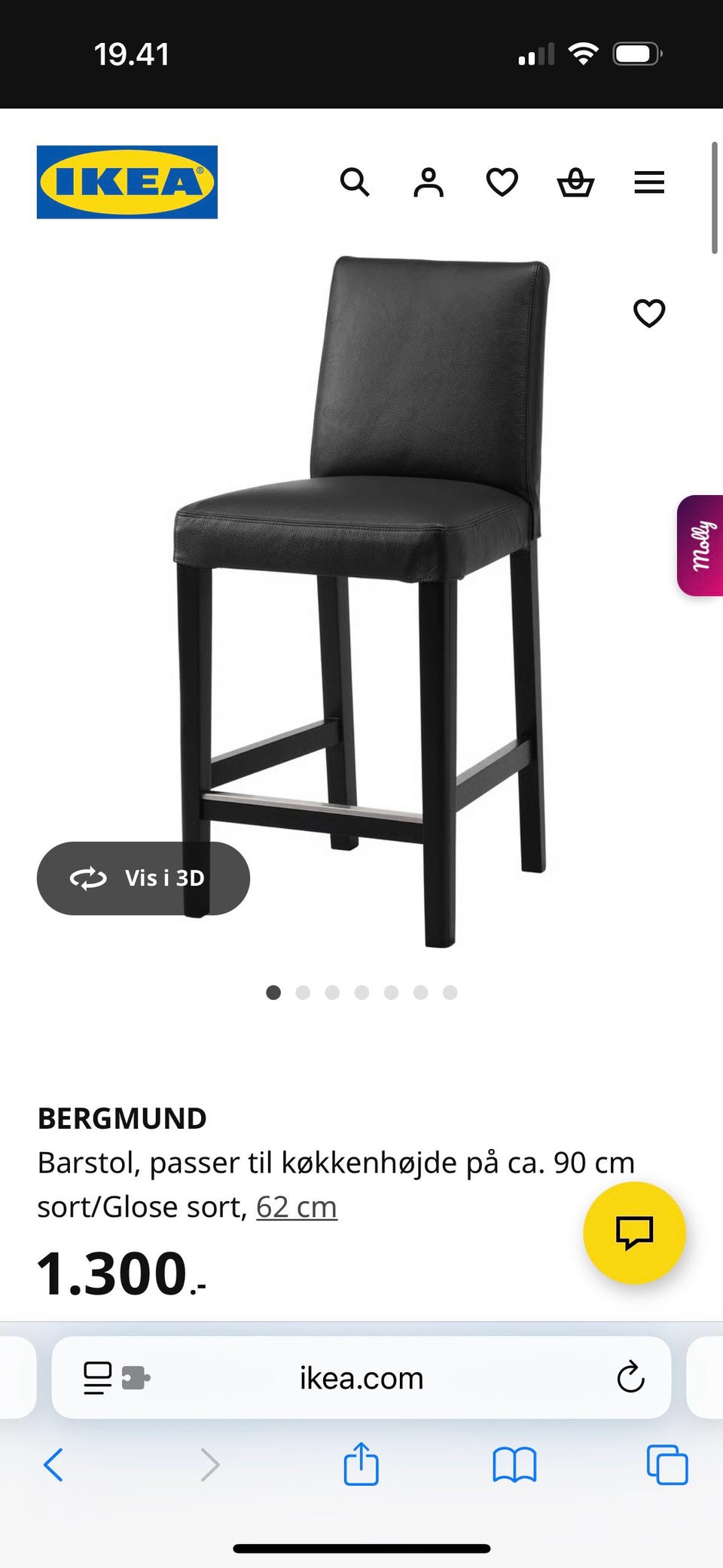The width and height of the screenshot is (723, 1568).
Task: Open the BERGMUND bar stool product image
Action: (361, 595)
